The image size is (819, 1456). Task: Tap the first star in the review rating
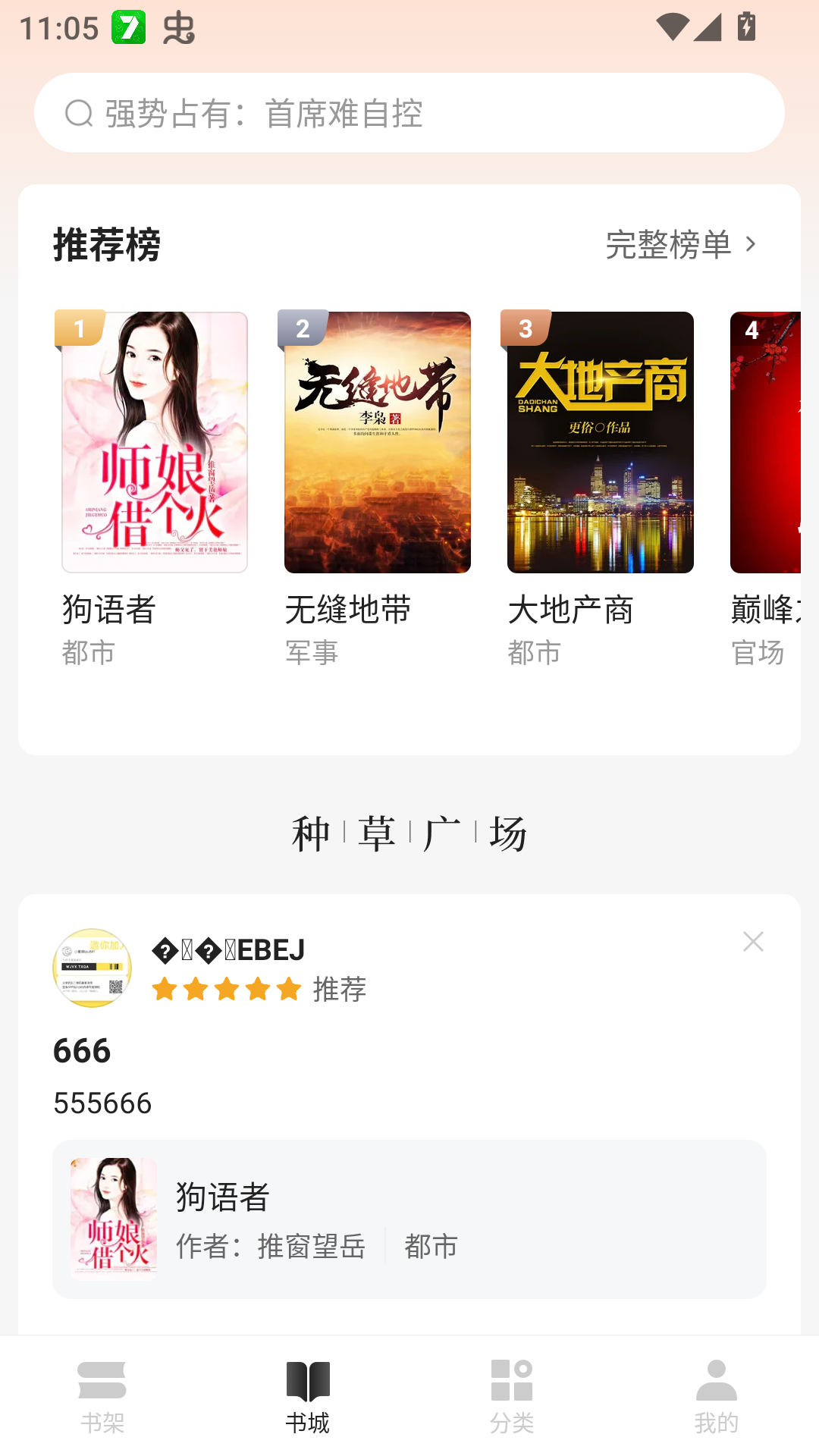[x=165, y=989]
